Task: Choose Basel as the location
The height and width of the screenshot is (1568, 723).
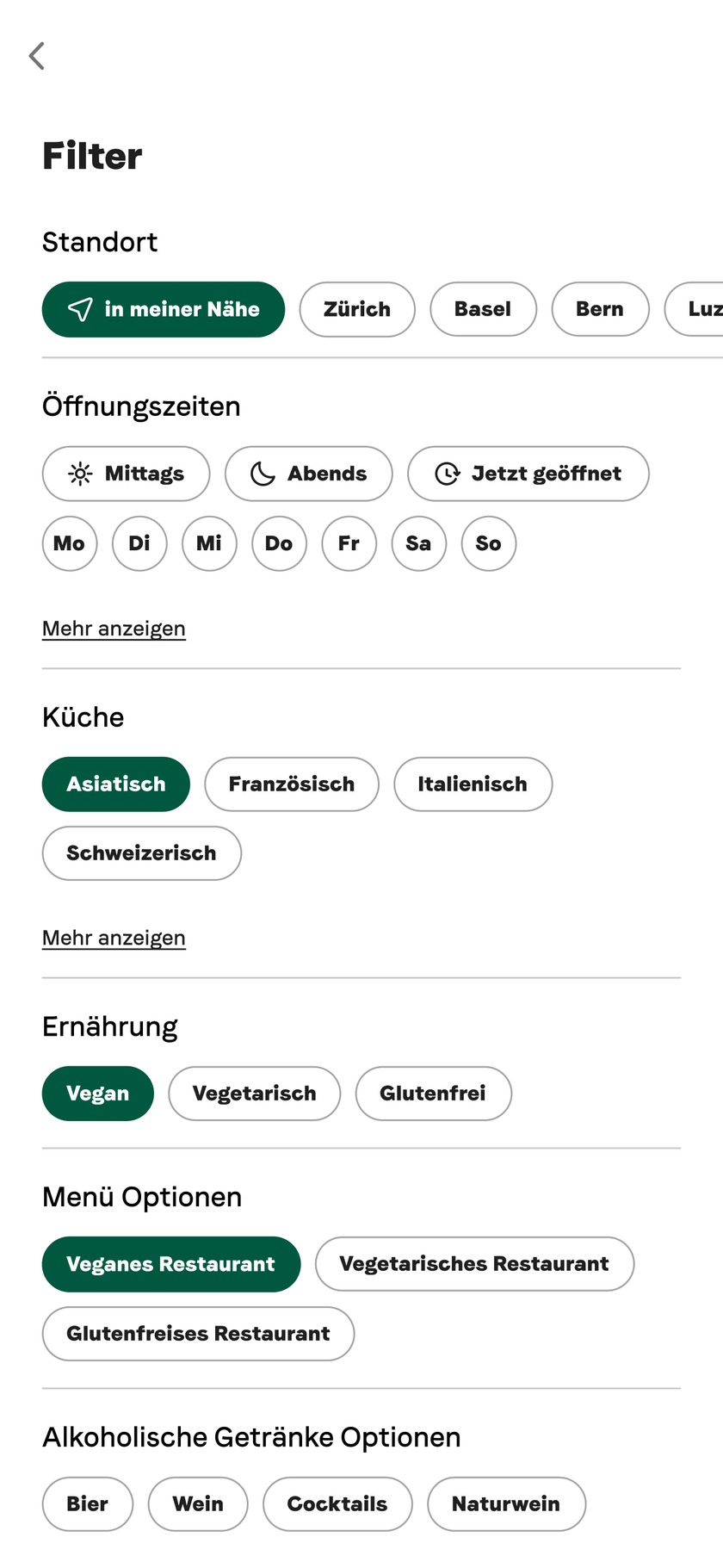Action: coord(483,309)
